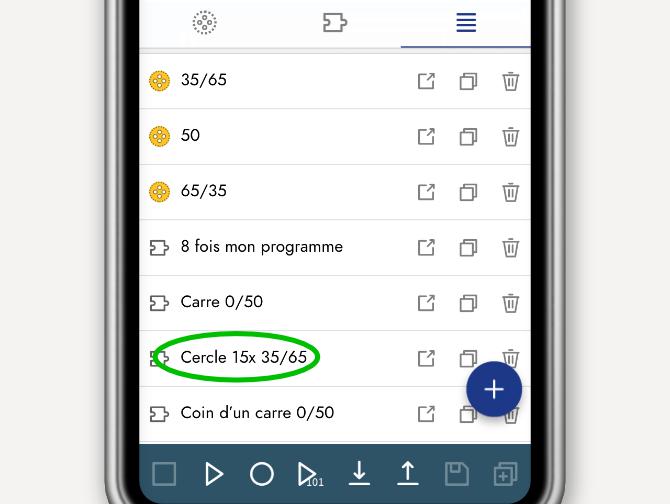Delete the 65/35 entry

point(510,192)
